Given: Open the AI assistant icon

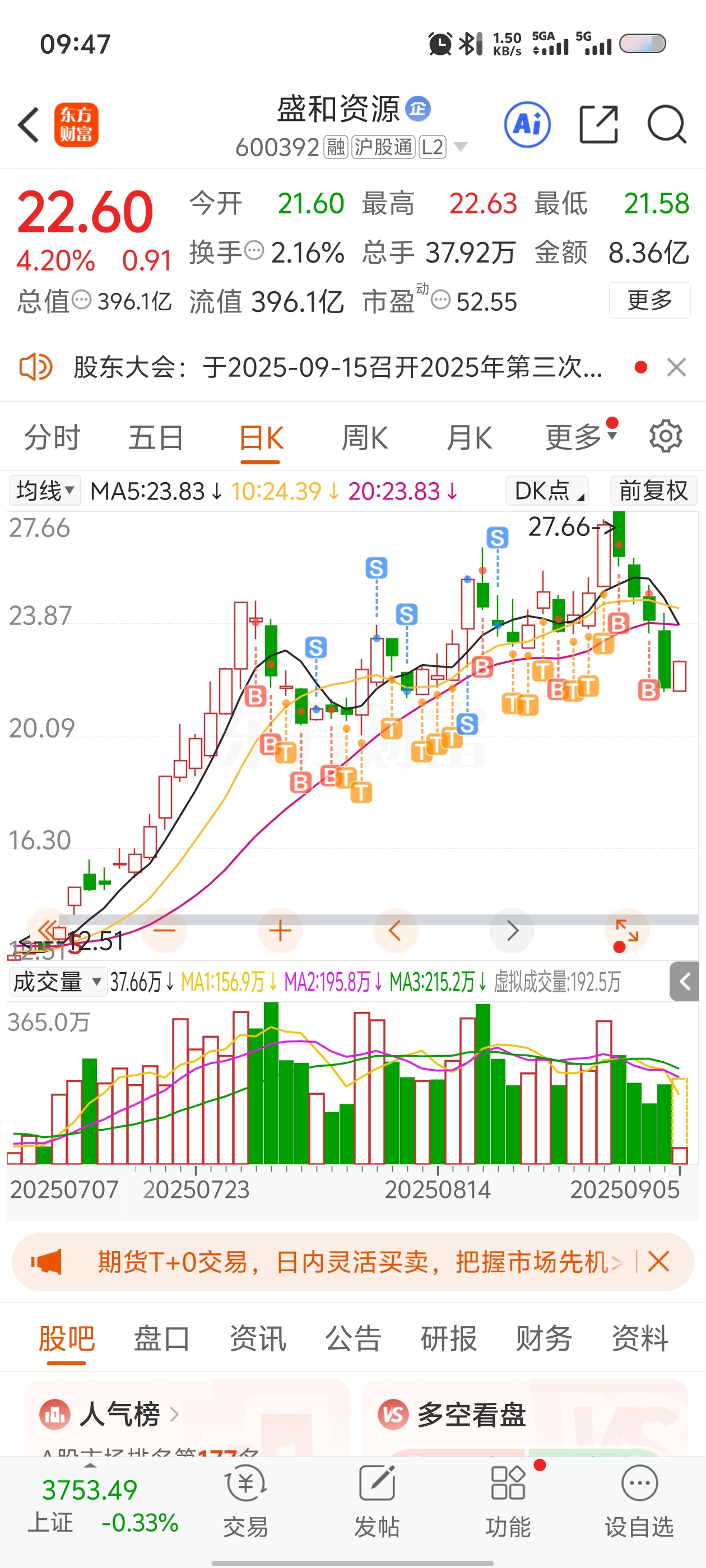Looking at the screenshot, I should [x=527, y=125].
